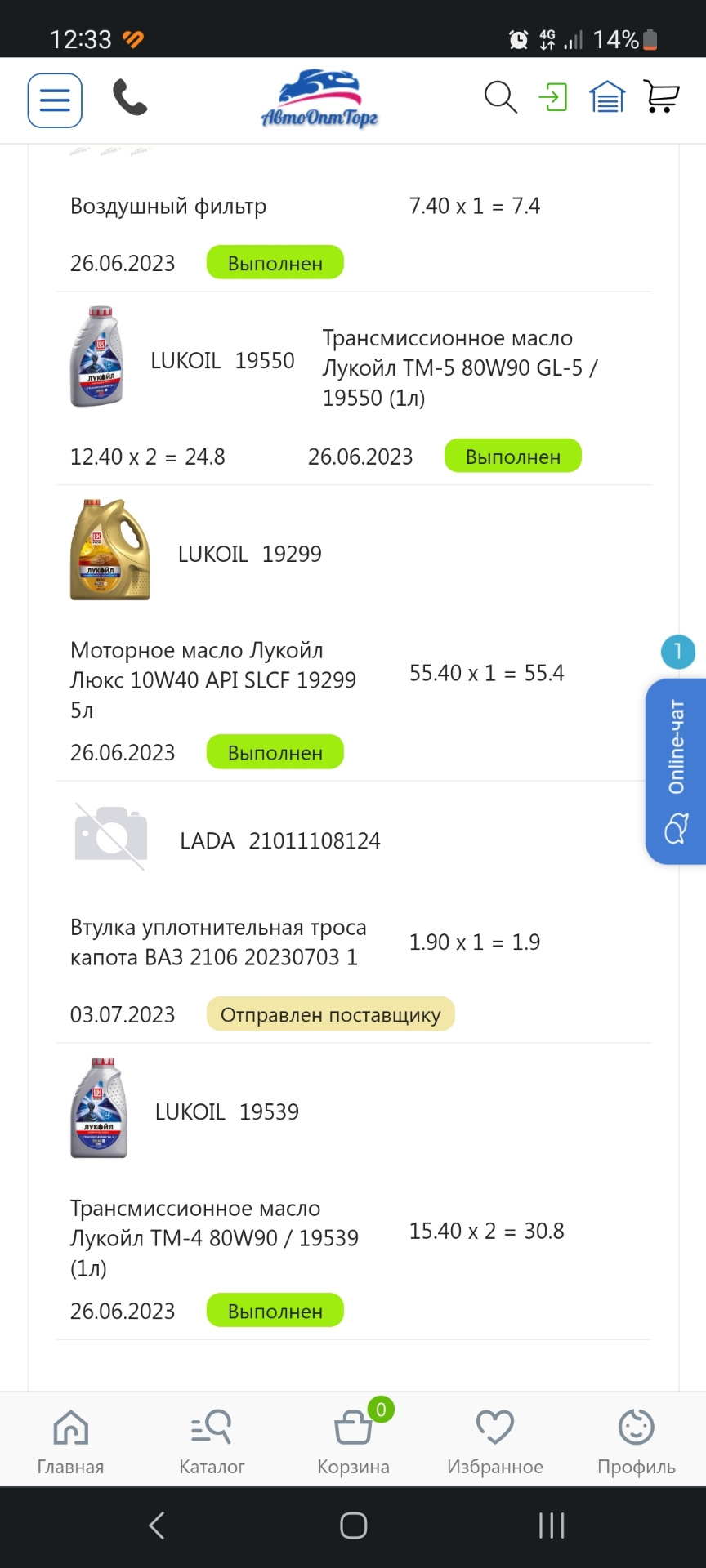Open LADA 21011108124 item placeholder image
The height and width of the screenshot is (1568, 706).
(110, 836)
